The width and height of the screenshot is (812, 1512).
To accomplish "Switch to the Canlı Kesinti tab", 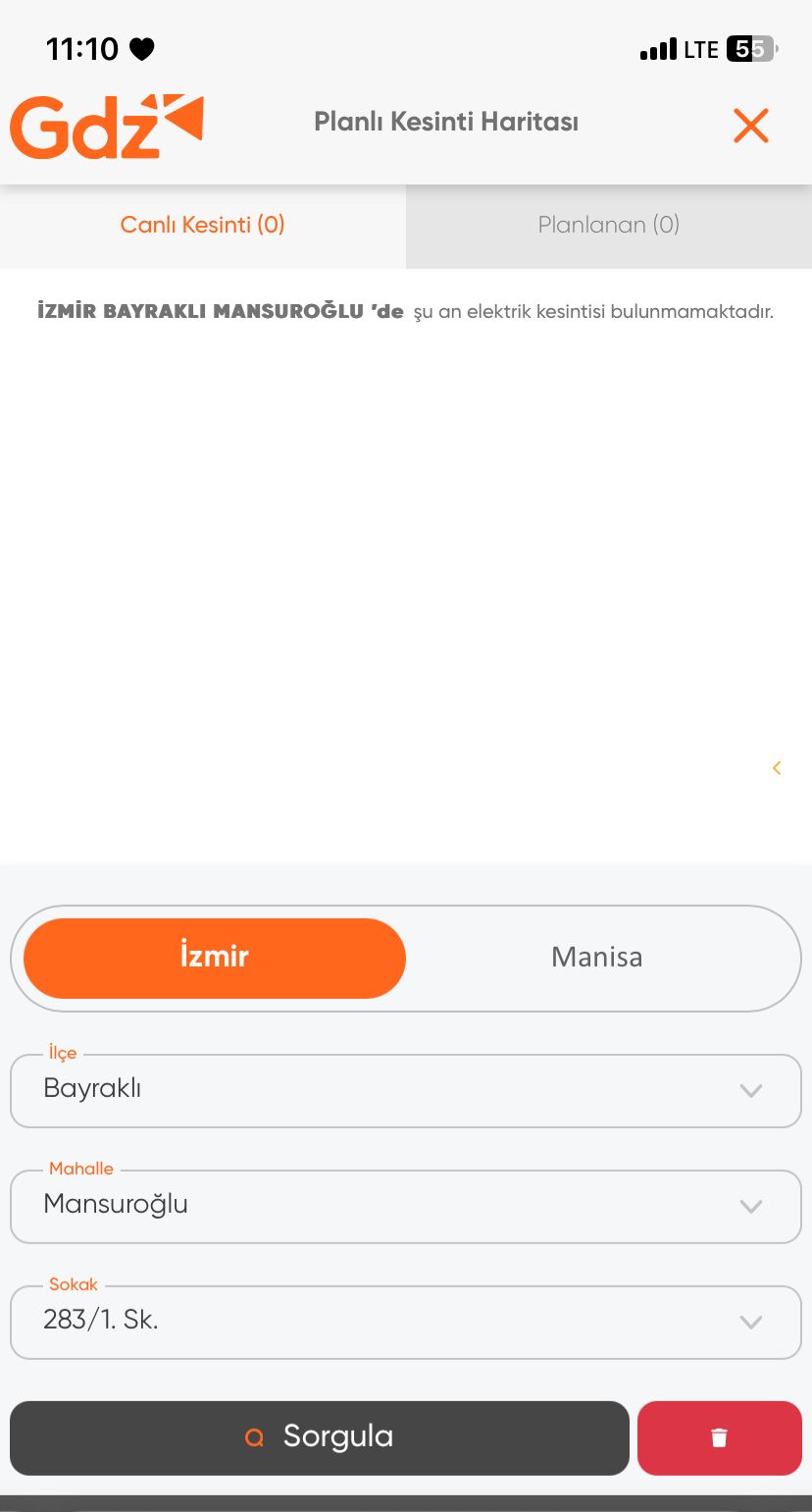I will [x=203, y=225].
